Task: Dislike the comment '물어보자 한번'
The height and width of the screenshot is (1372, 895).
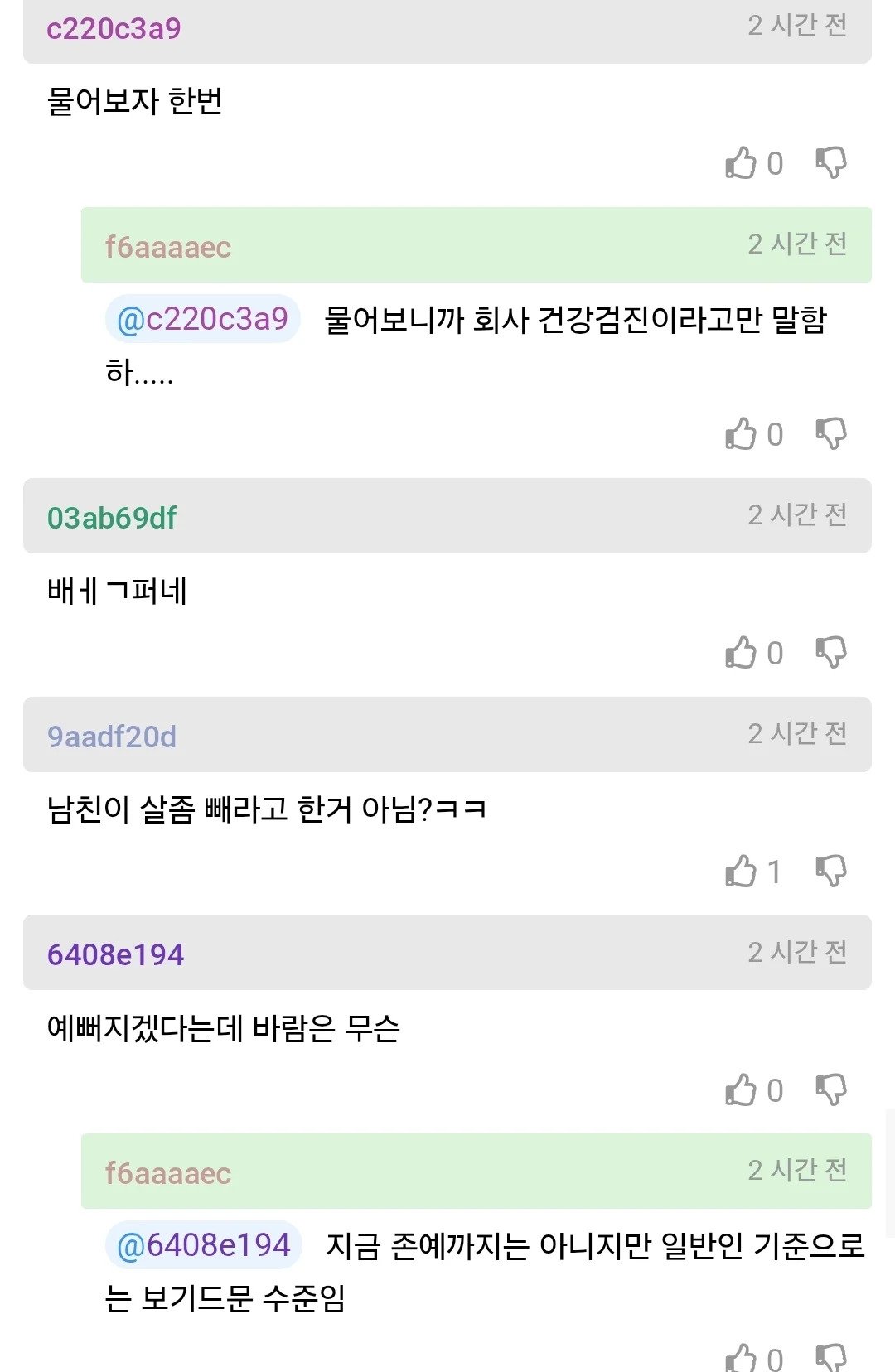Action: 831,163
